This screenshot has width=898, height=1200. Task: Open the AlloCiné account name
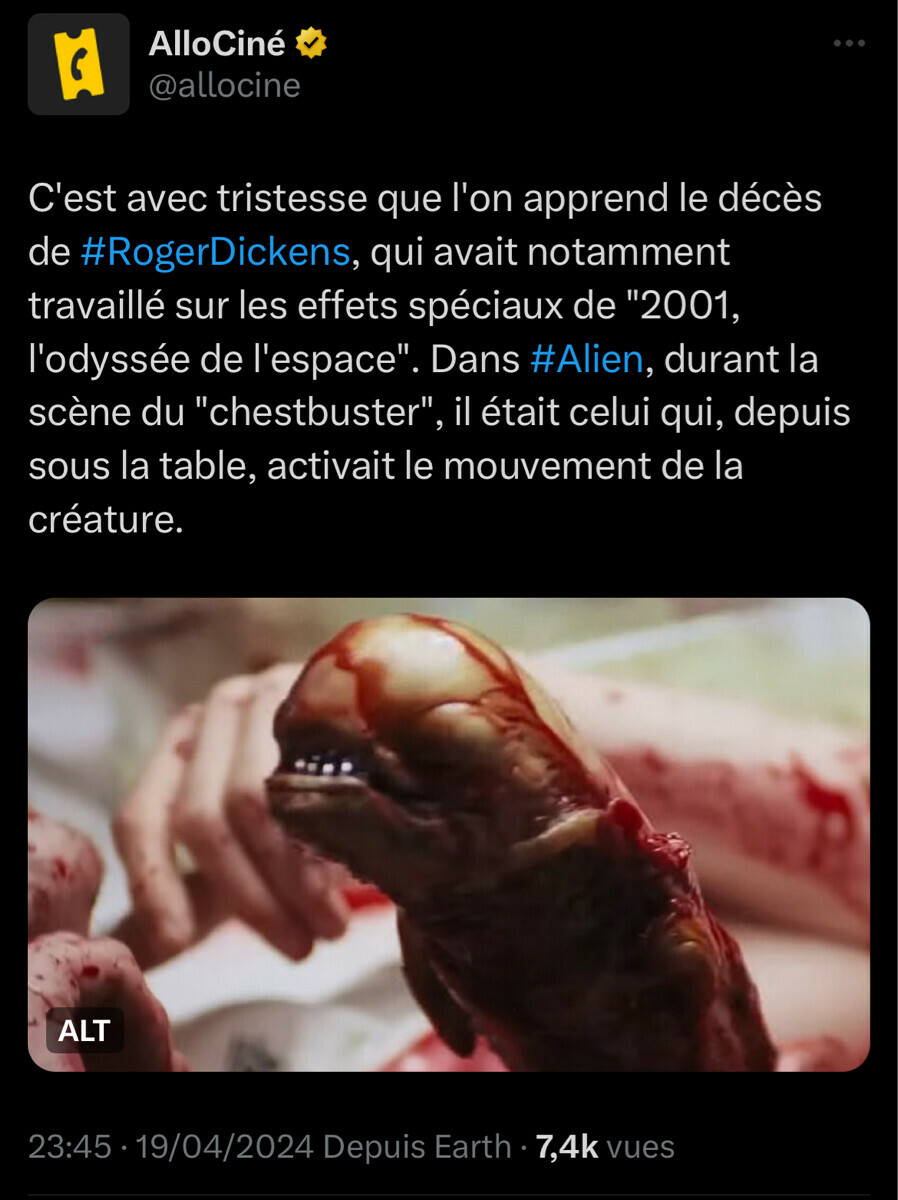217,43
